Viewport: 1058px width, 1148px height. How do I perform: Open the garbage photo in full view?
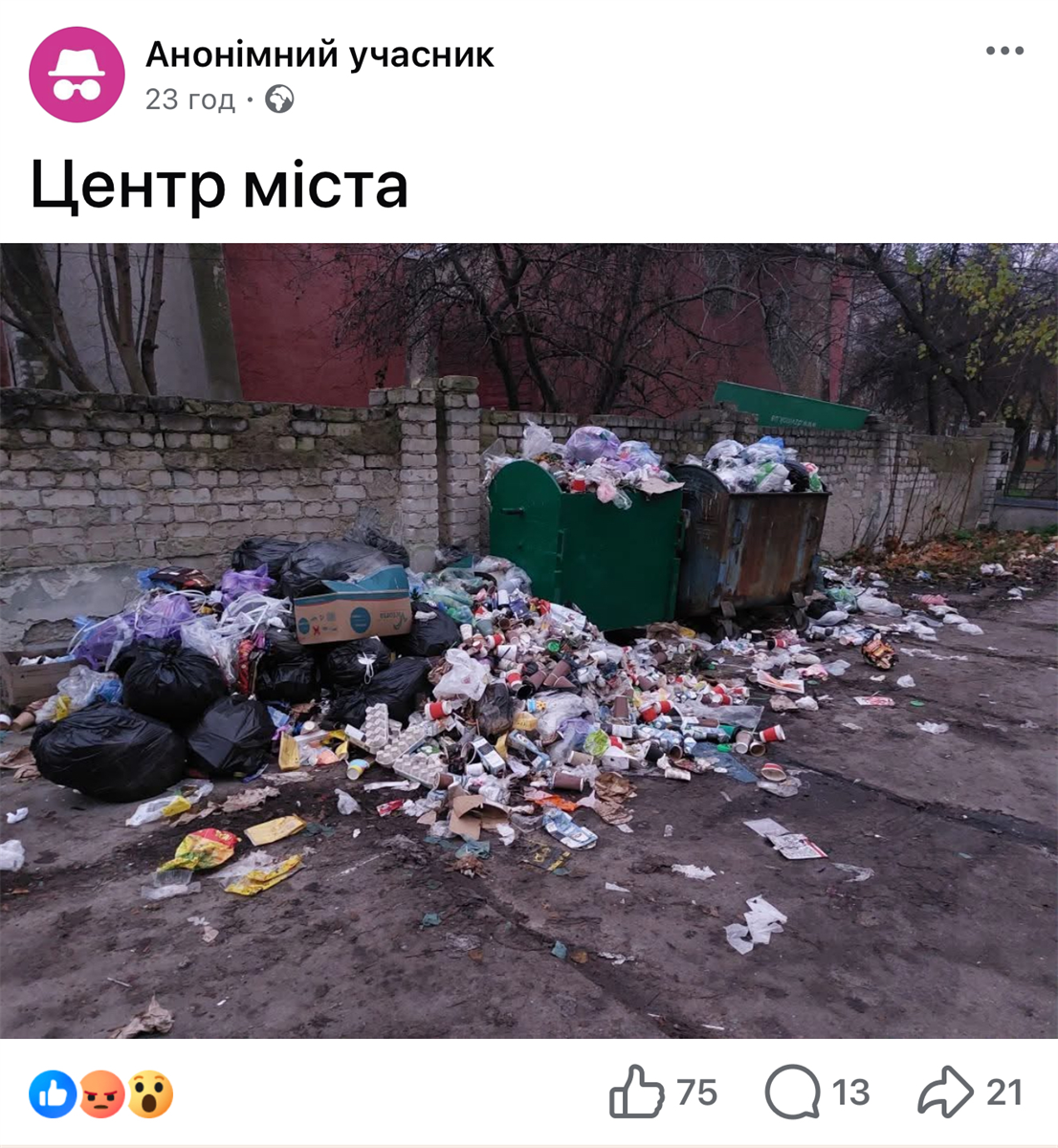529,640
